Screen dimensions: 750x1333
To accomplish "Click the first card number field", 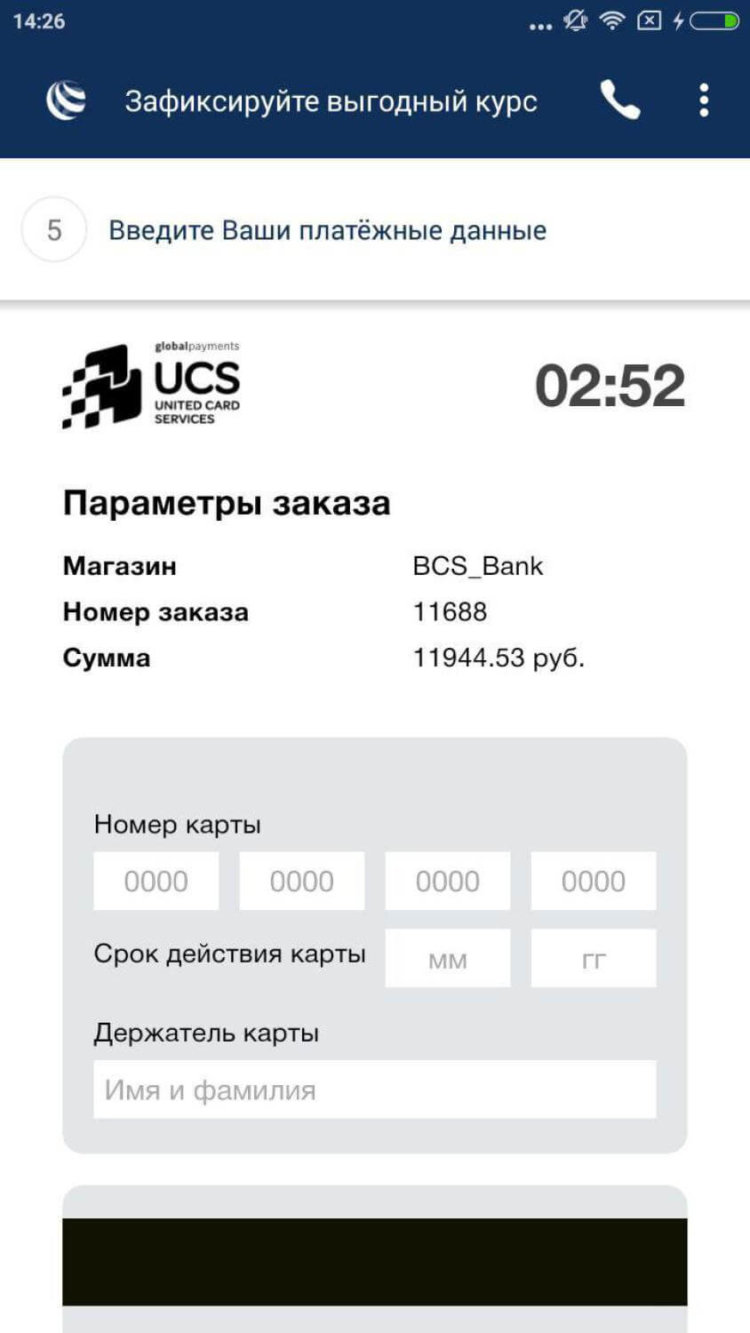I will click(x=156, y=881).
